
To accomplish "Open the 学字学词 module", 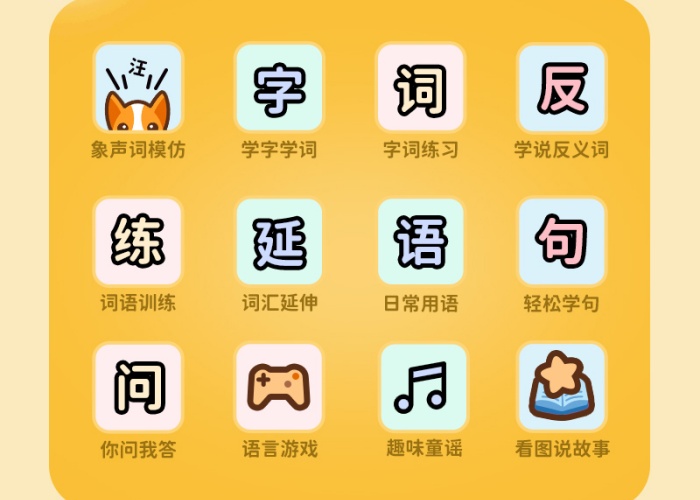I will click(x=279, y=90).
